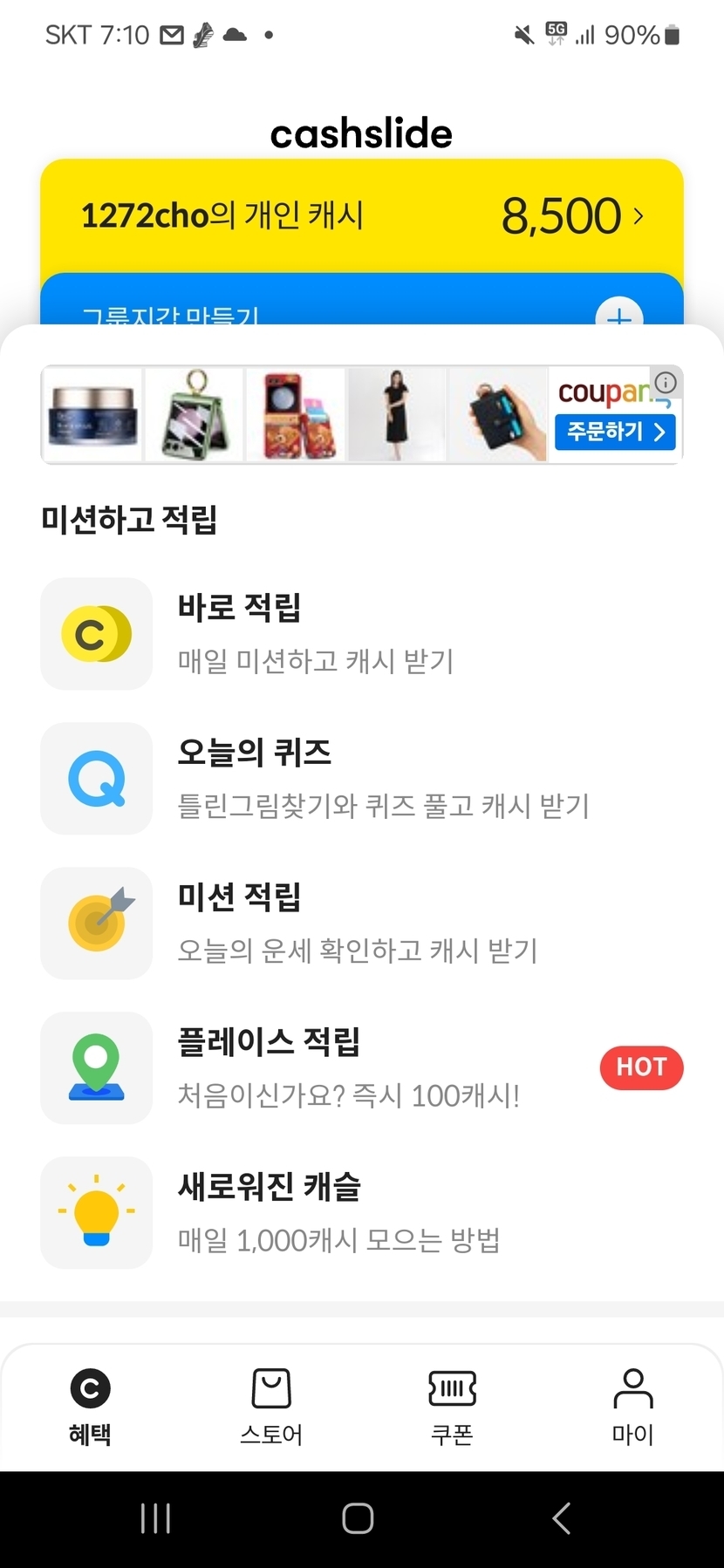This screenshot has height=1568, width=724.
Task: Tap the Coupang 주문하기 button
Action: [615, 432]
